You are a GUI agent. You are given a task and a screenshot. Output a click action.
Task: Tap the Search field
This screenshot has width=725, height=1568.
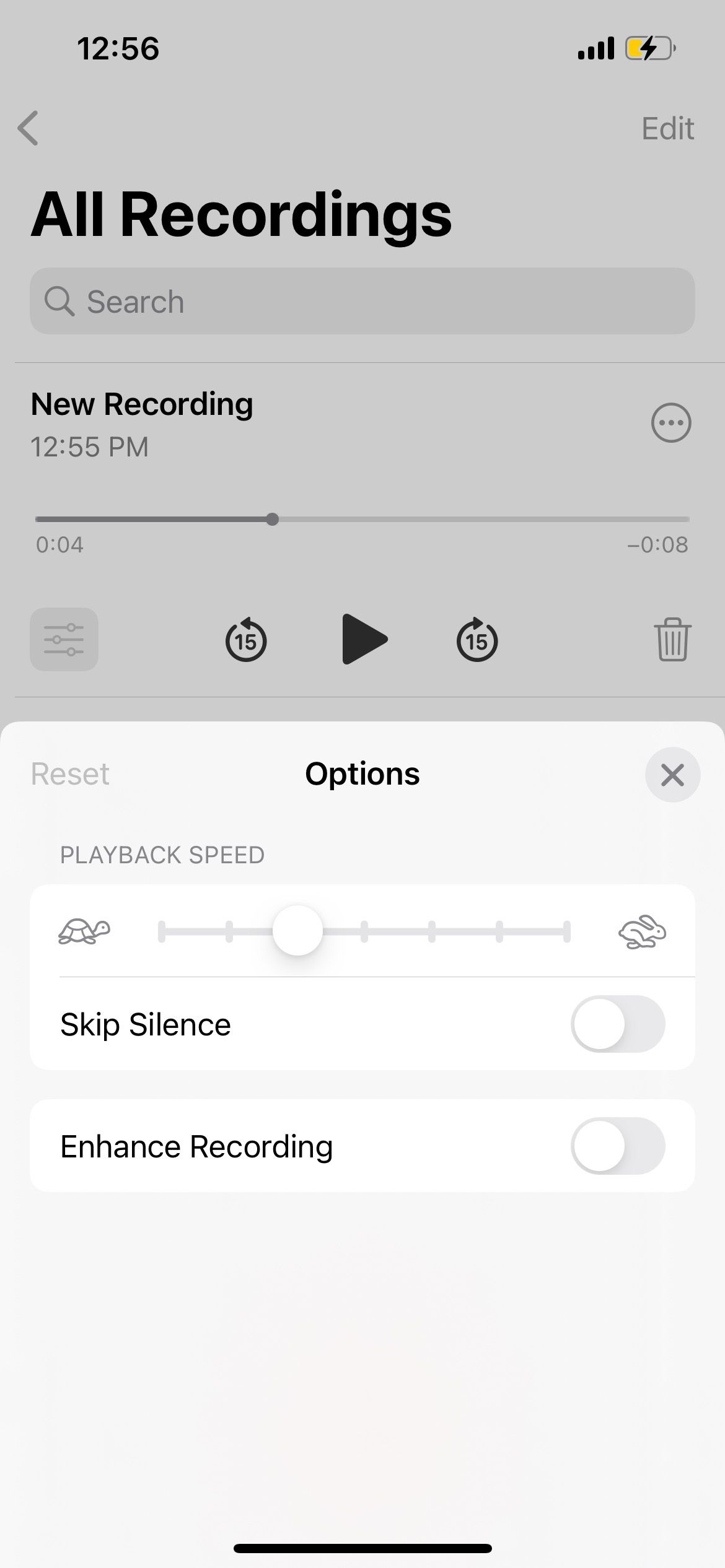362,301
